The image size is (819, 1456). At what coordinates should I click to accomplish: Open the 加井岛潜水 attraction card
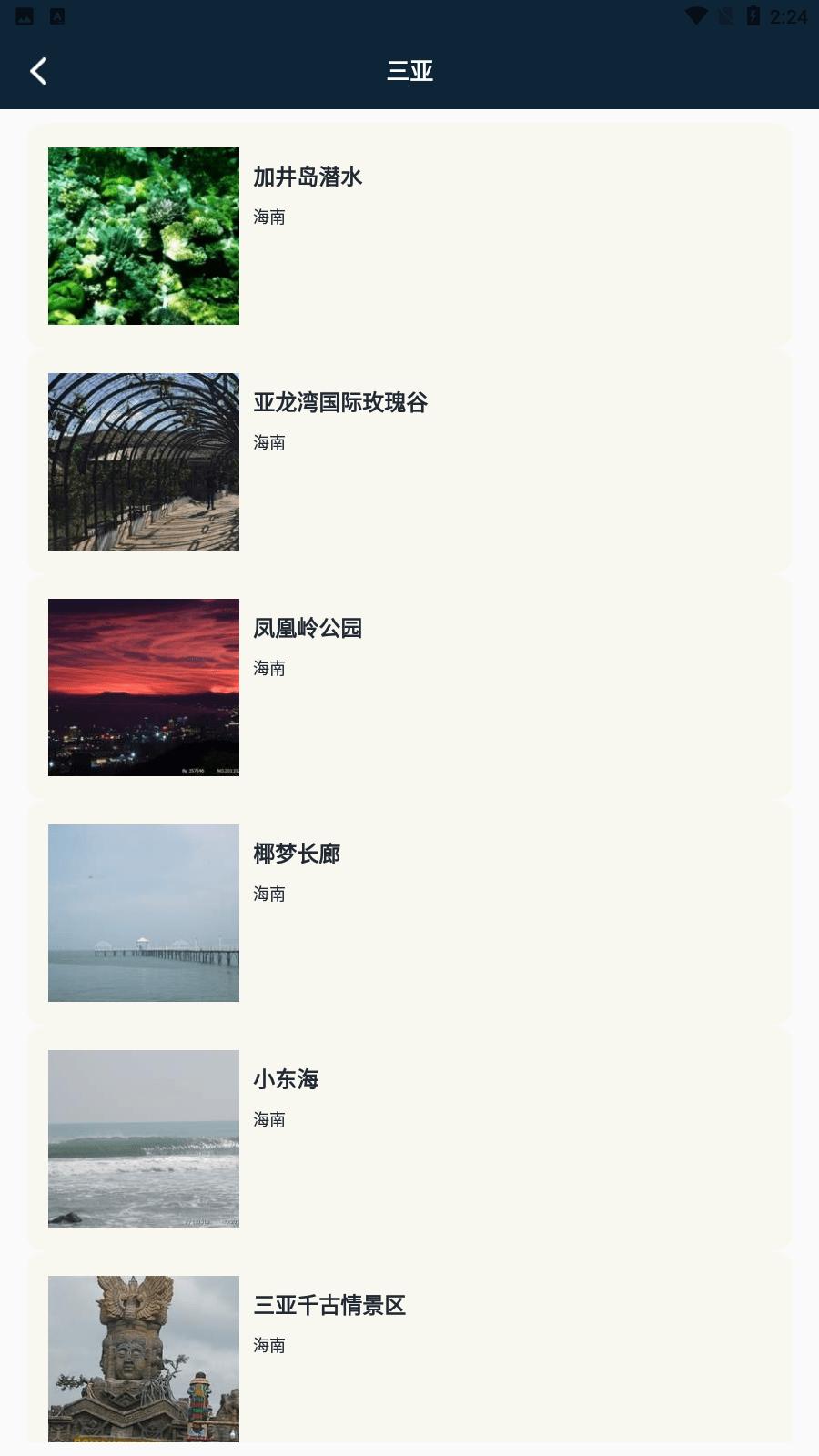(409, 235)
